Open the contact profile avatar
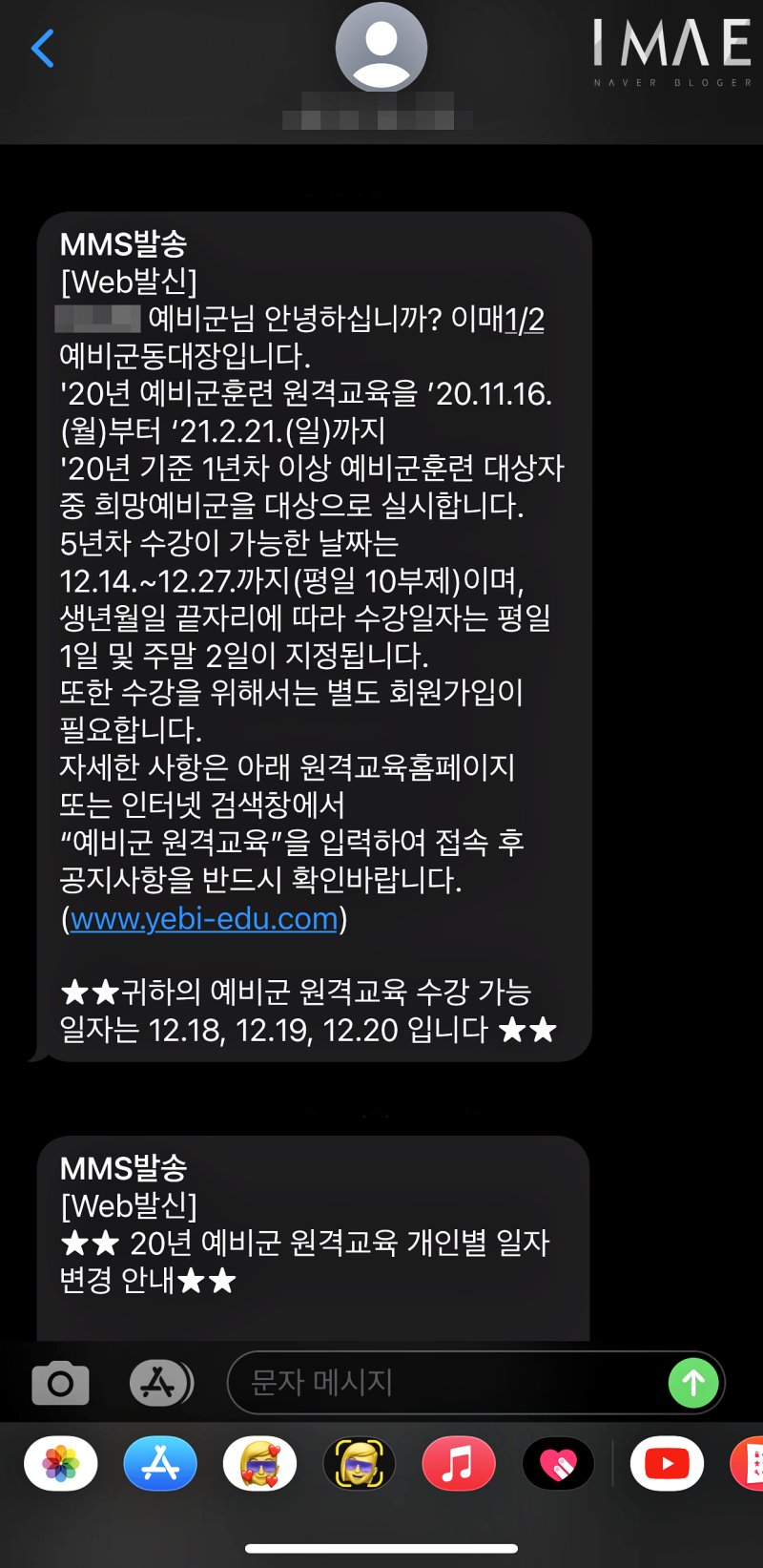Screen dimensions: 763x1568 coord(381,48)
